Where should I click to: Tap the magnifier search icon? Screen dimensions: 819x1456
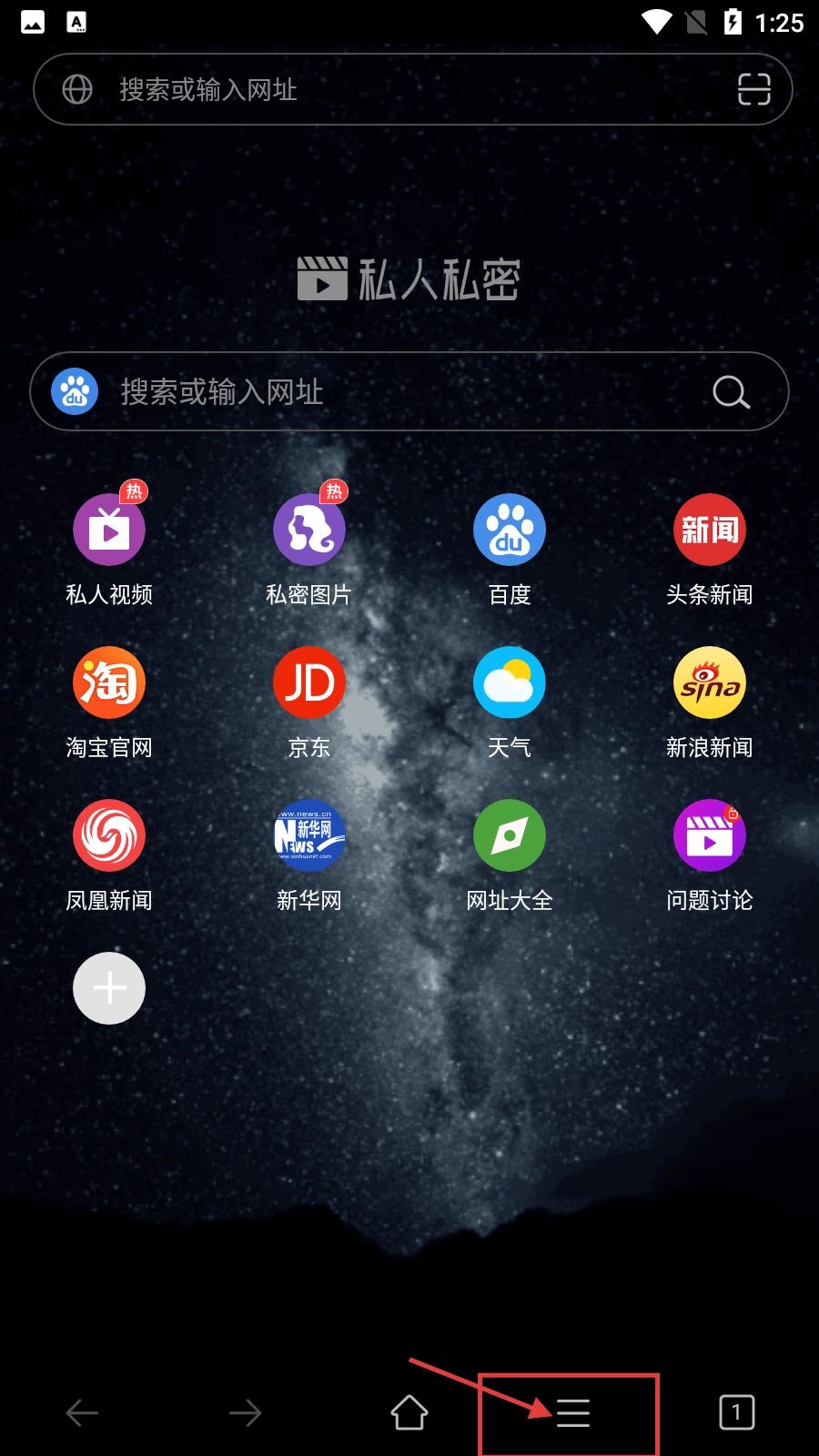[731, 392]
